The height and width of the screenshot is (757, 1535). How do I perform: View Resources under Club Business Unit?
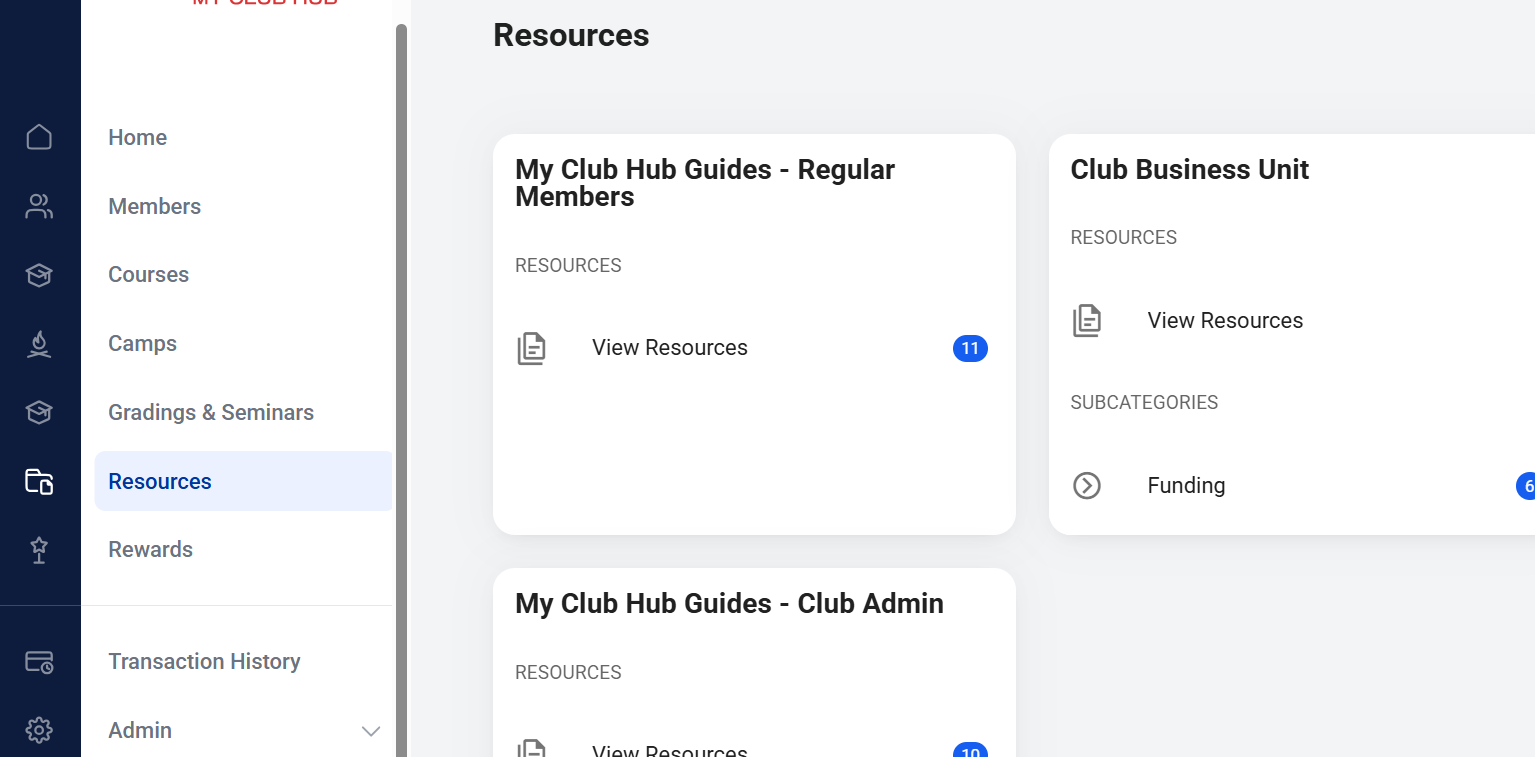click(x=1224, y=321)
